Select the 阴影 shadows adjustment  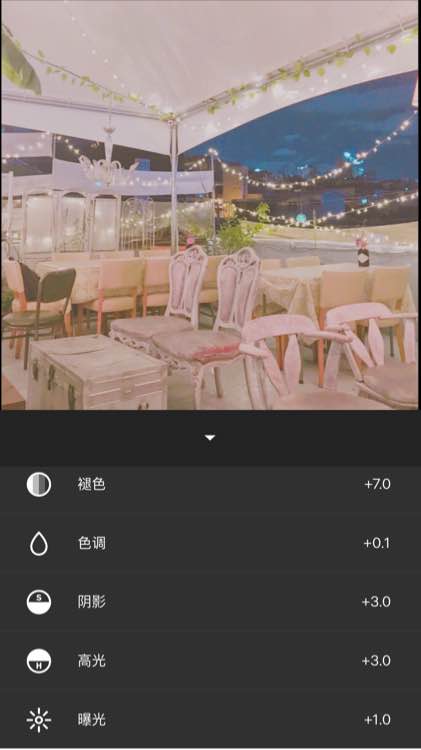point(210,602)
